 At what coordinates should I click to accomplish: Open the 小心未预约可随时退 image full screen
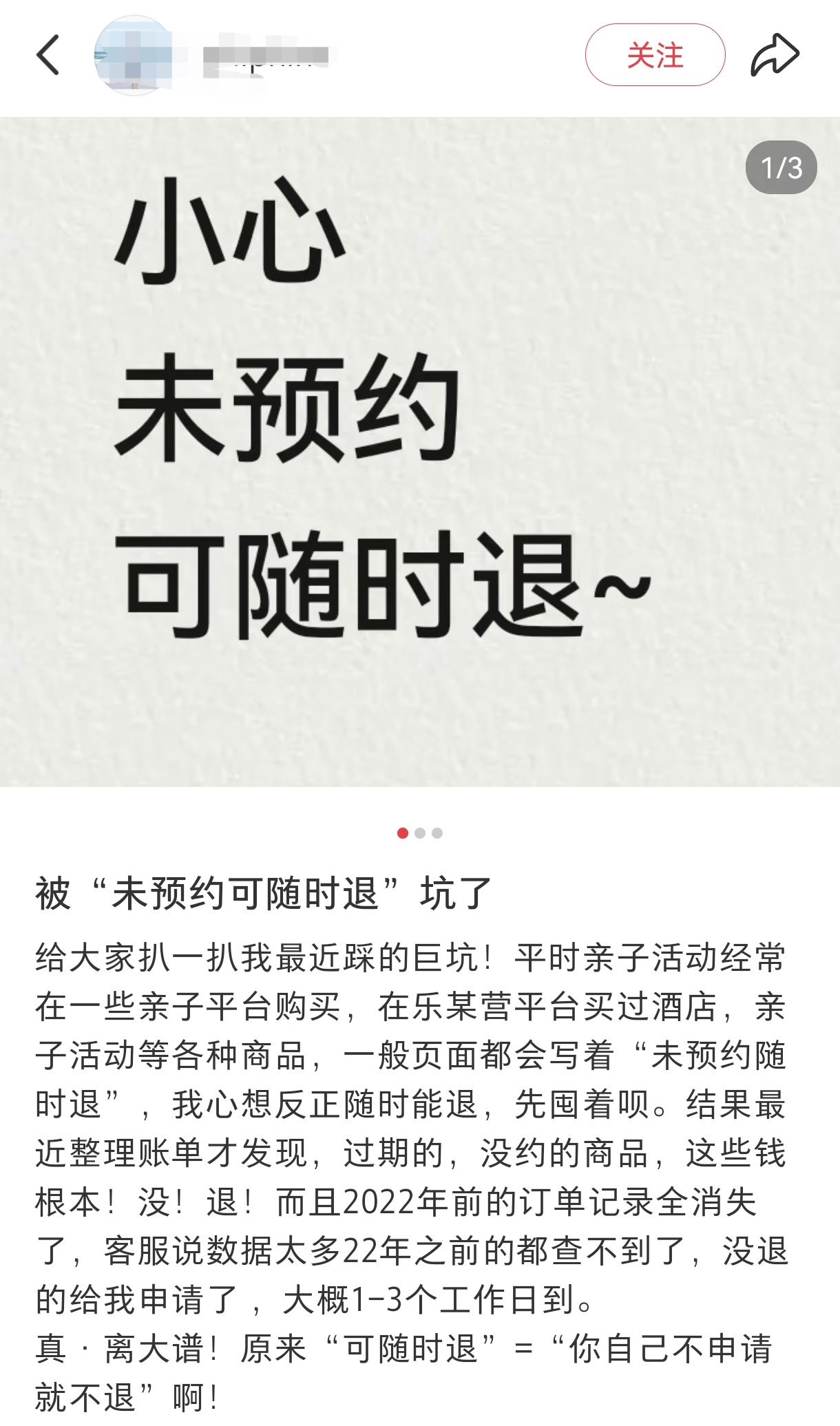point(420,451)
